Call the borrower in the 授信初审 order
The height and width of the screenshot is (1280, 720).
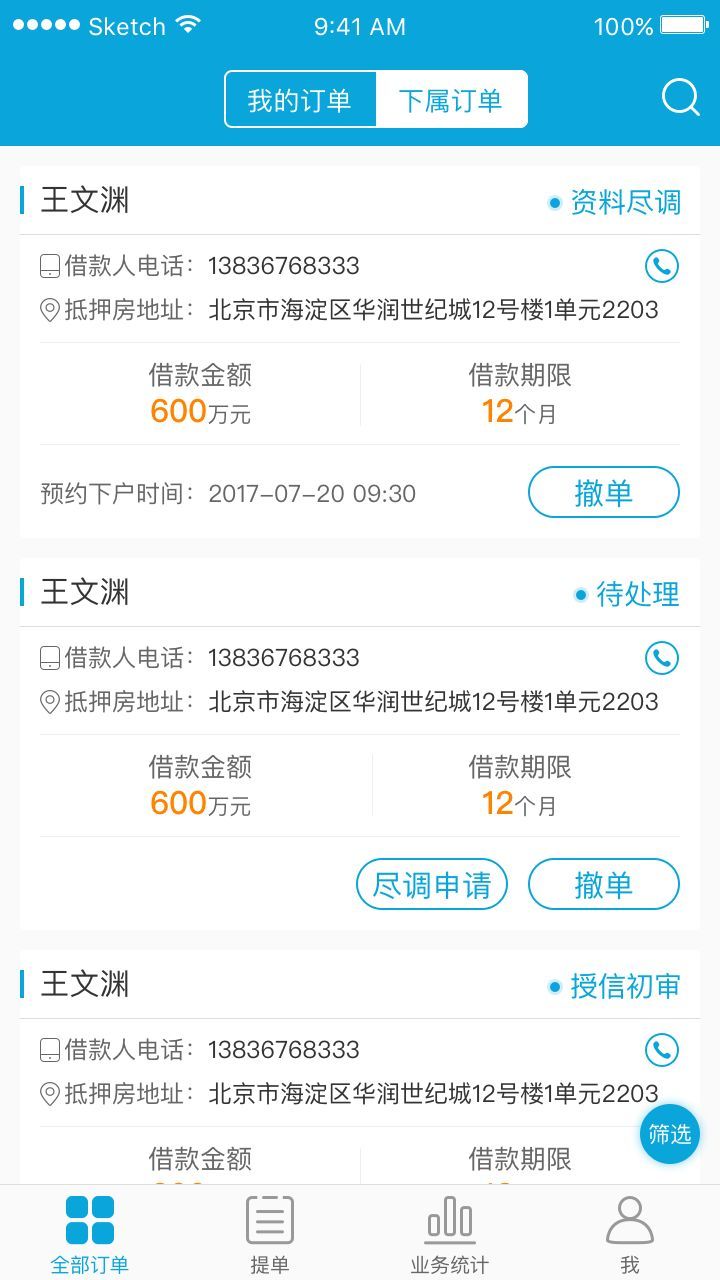(661, 1050)
